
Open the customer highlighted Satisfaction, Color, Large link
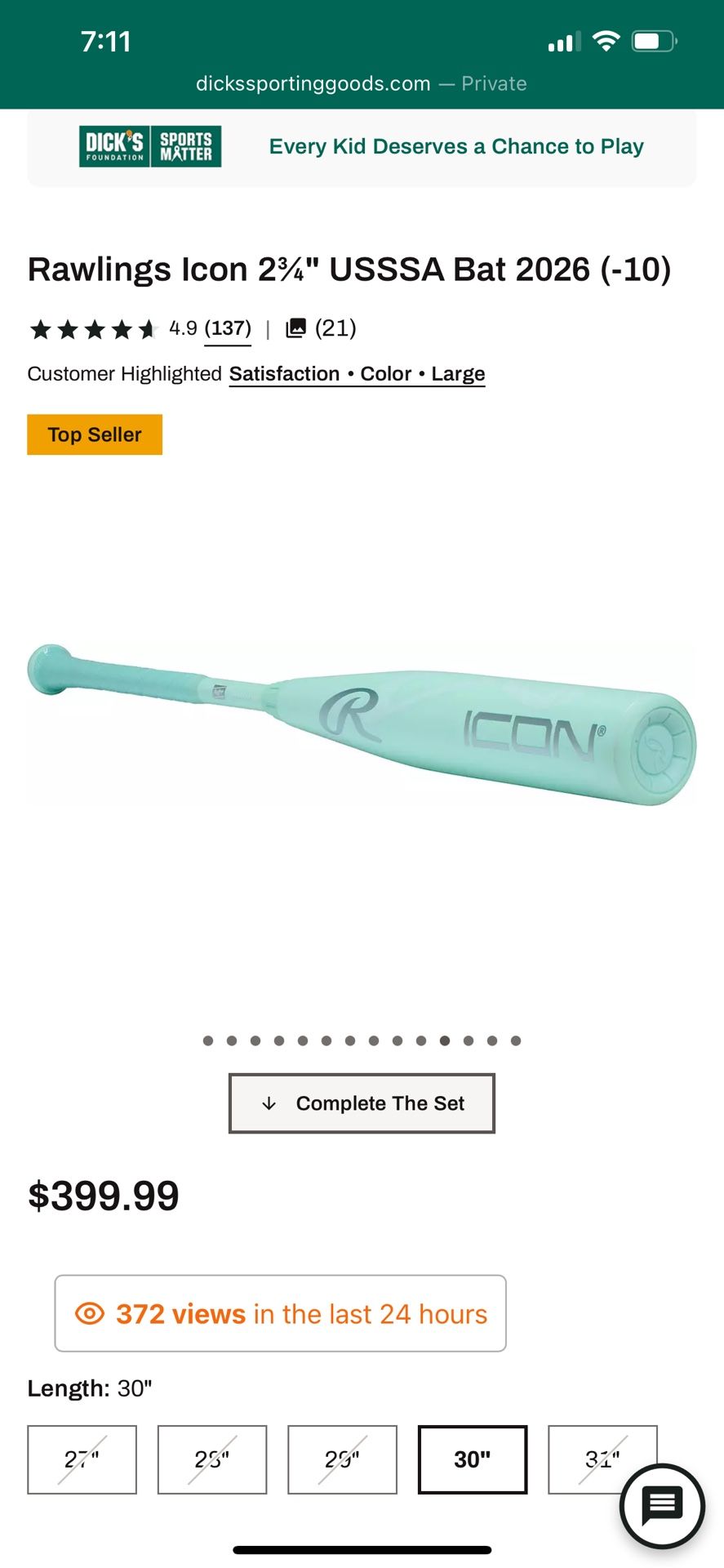(357, 374)
